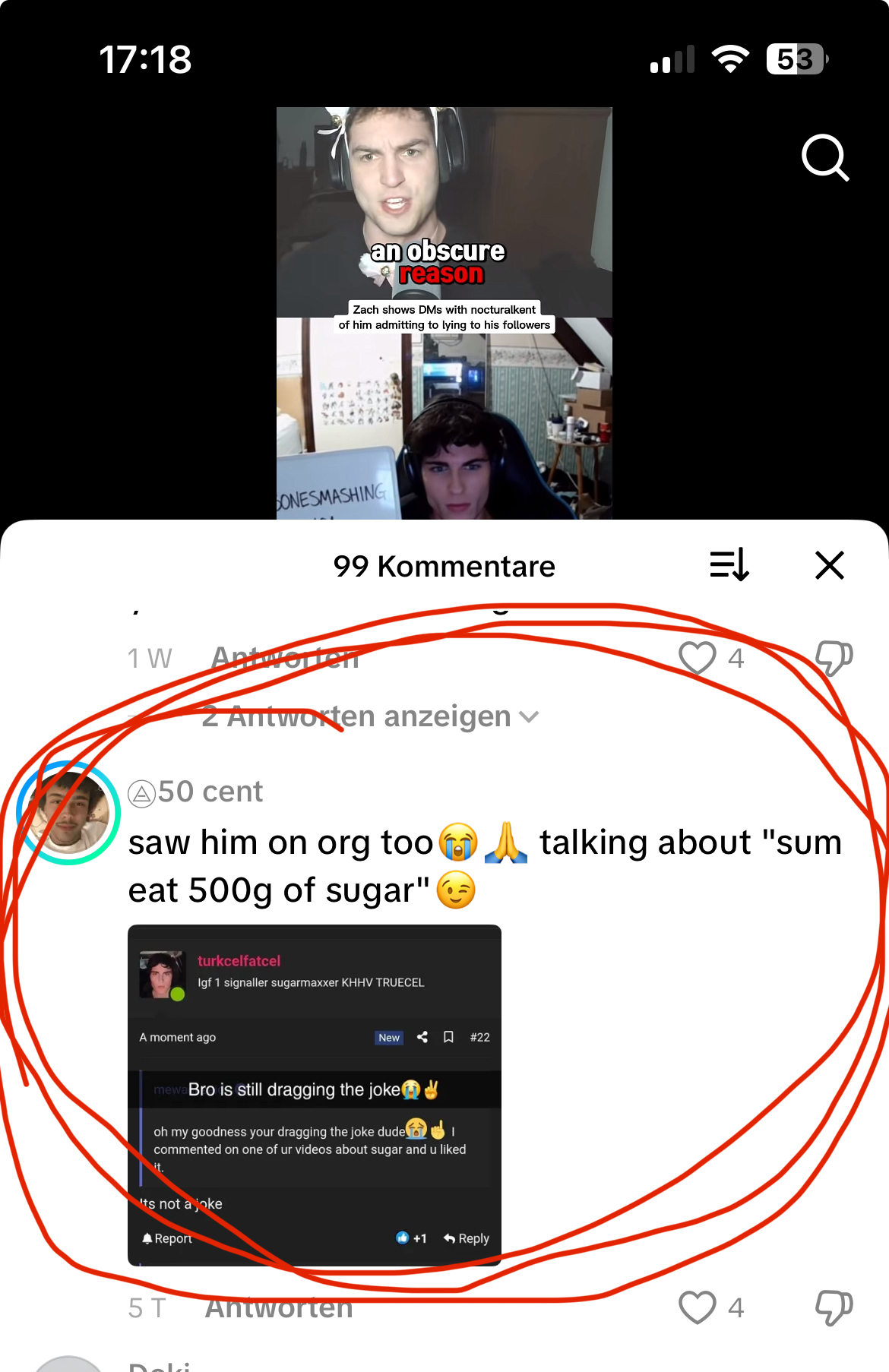The width and height of the screenshot is (889, 1372).
Task: Open the search magnifier icon
Action: 824,157
